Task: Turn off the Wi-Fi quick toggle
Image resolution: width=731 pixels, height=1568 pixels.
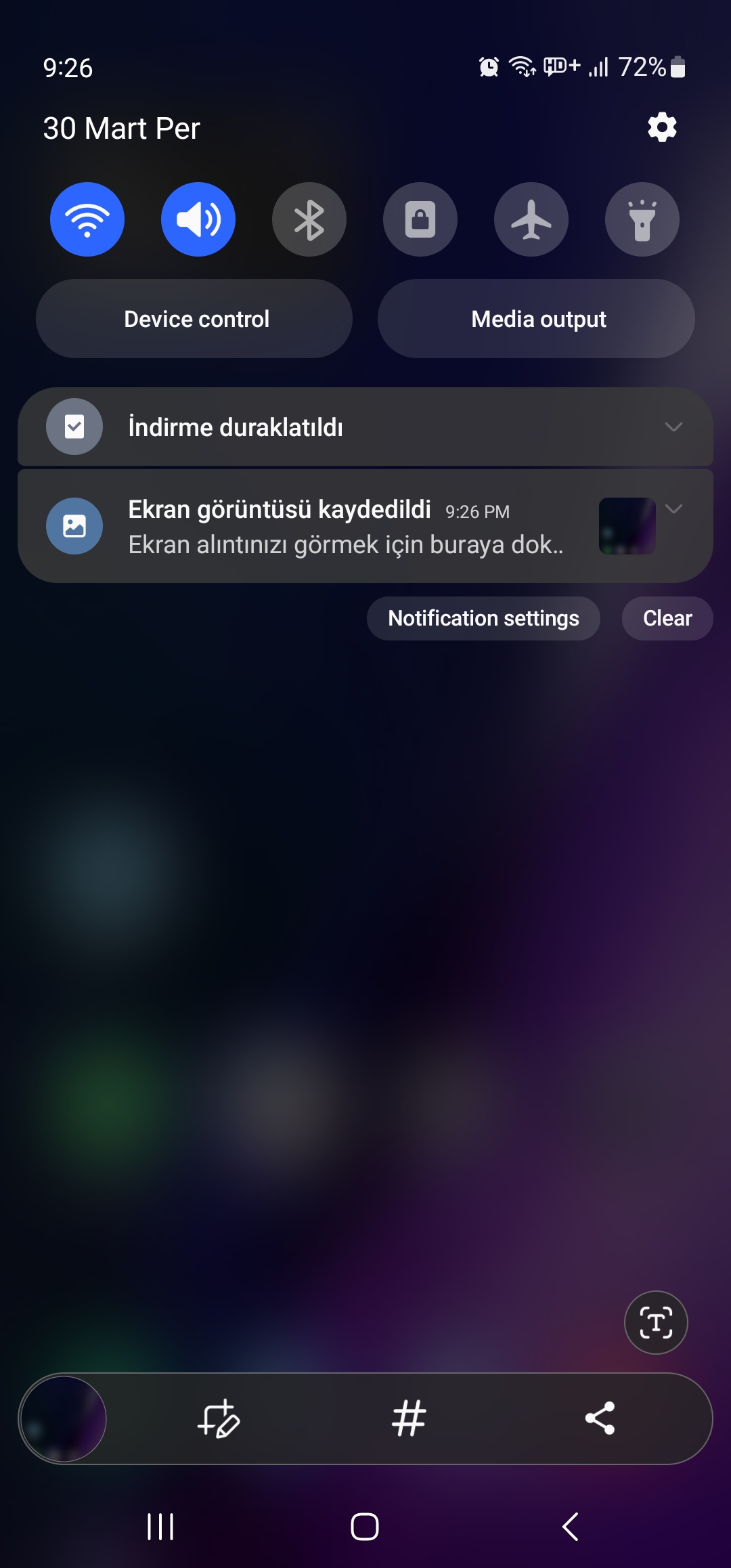Action: tap(87, 219)
